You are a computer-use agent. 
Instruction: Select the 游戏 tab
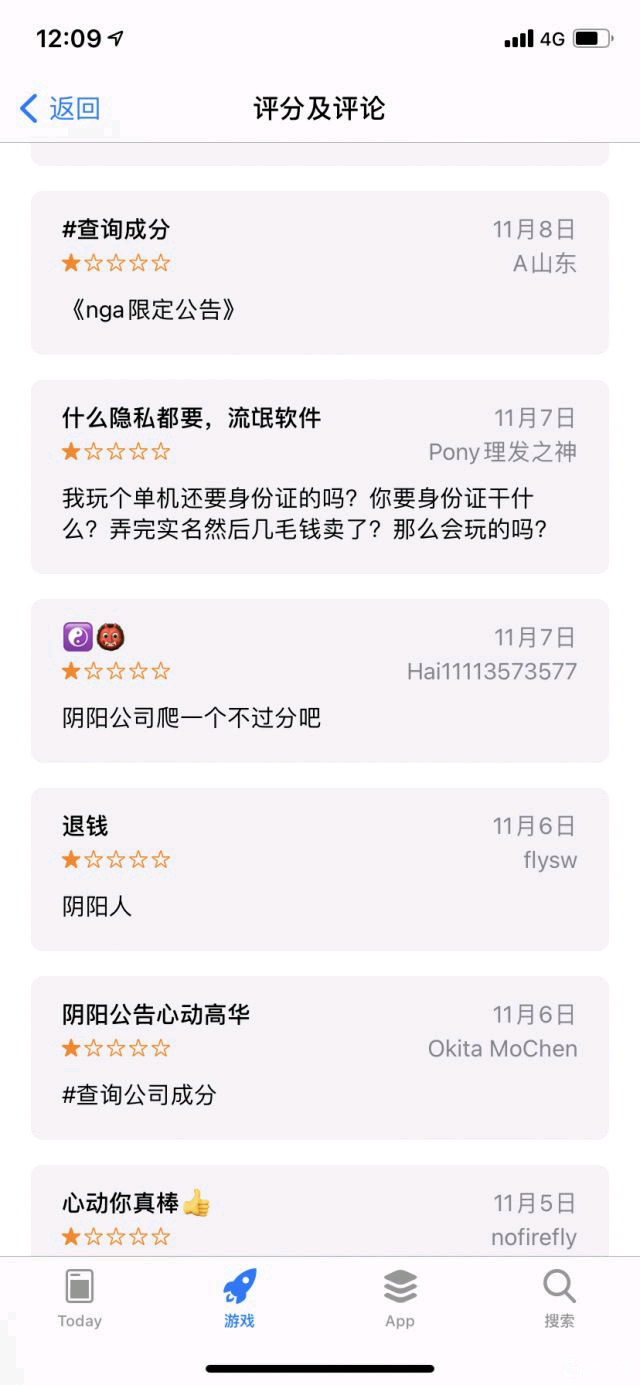[240, 1298]
